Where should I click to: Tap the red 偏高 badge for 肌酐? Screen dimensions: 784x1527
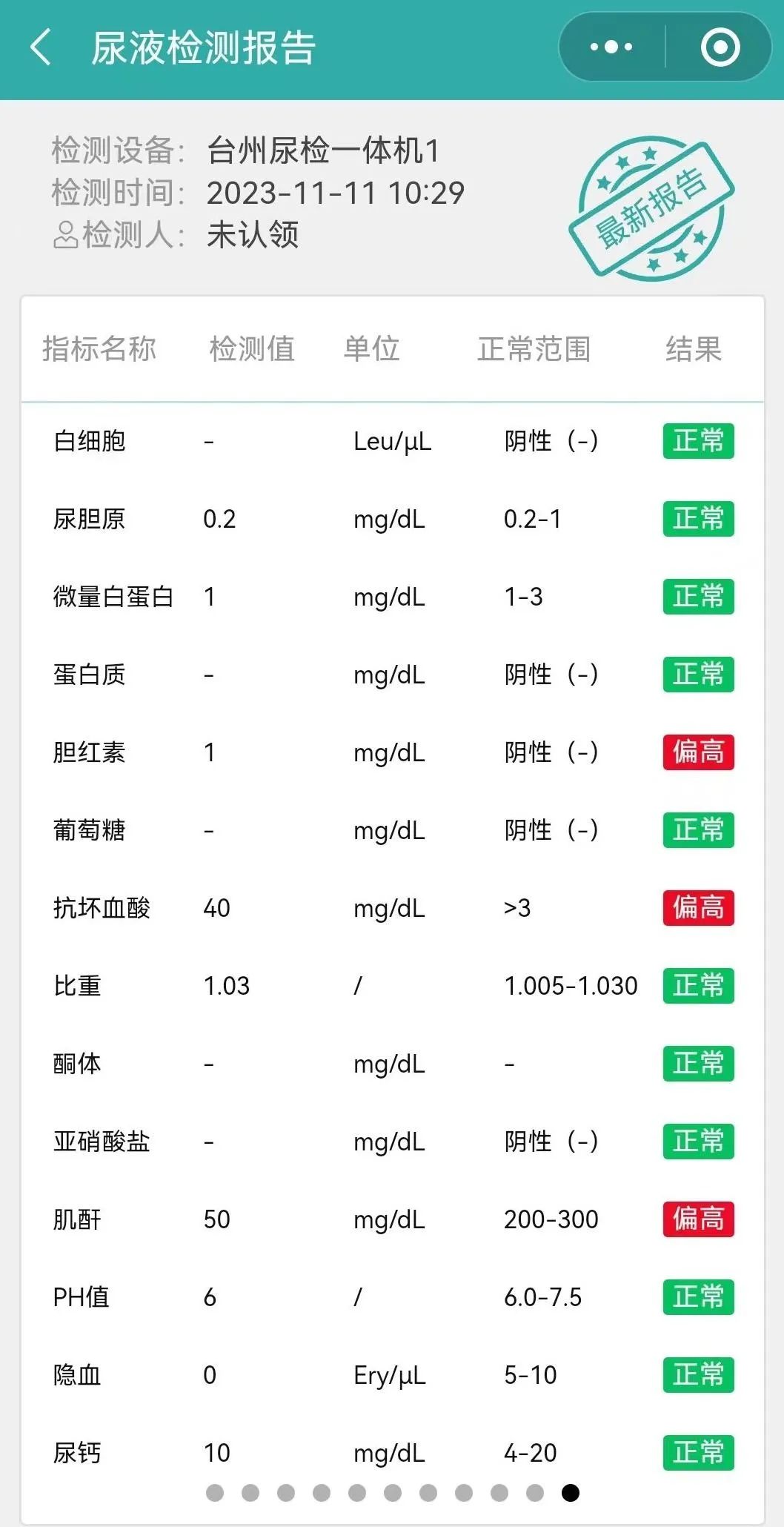(697, 1219)
